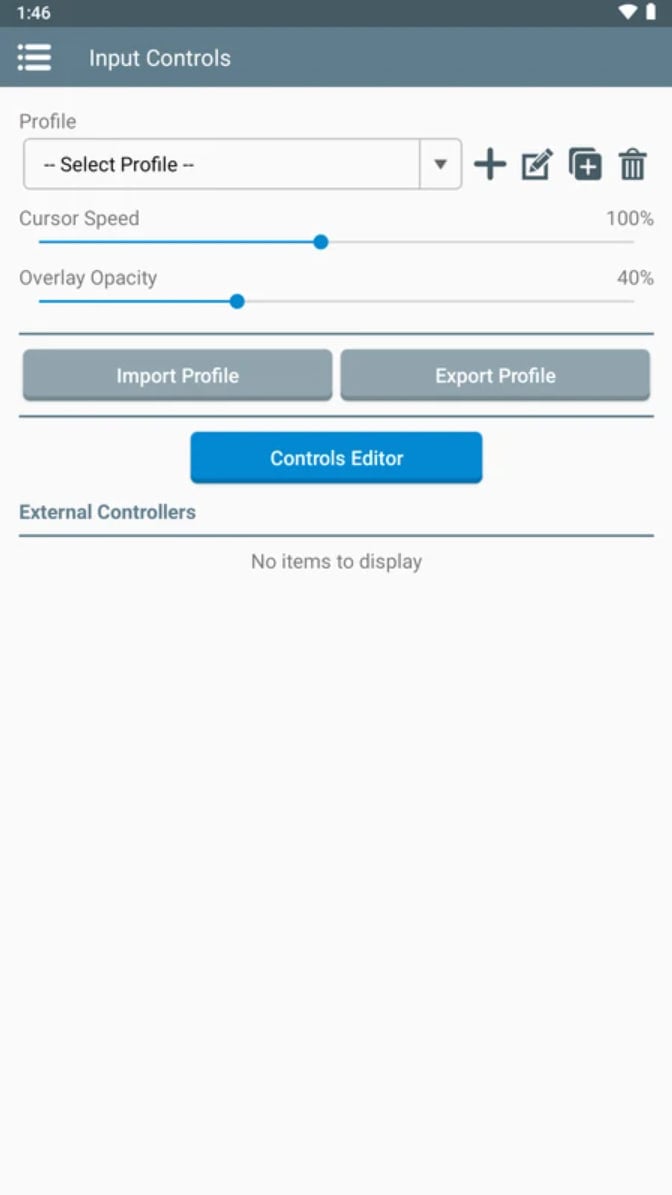Add a new profile
The image size is (672, 1195).
click(490, 164)
